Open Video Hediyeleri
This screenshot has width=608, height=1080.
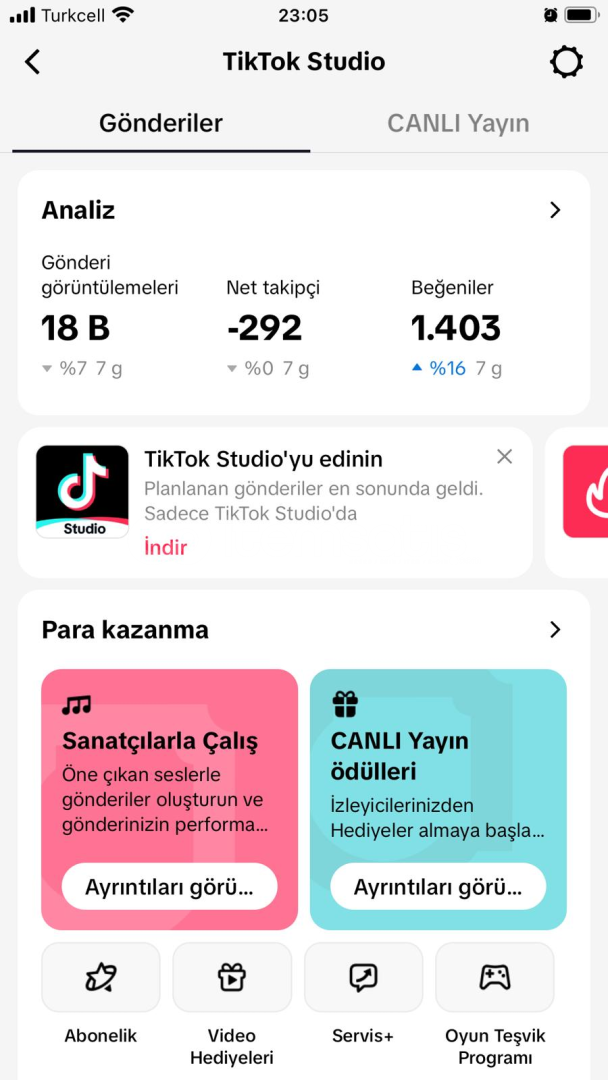232,978
